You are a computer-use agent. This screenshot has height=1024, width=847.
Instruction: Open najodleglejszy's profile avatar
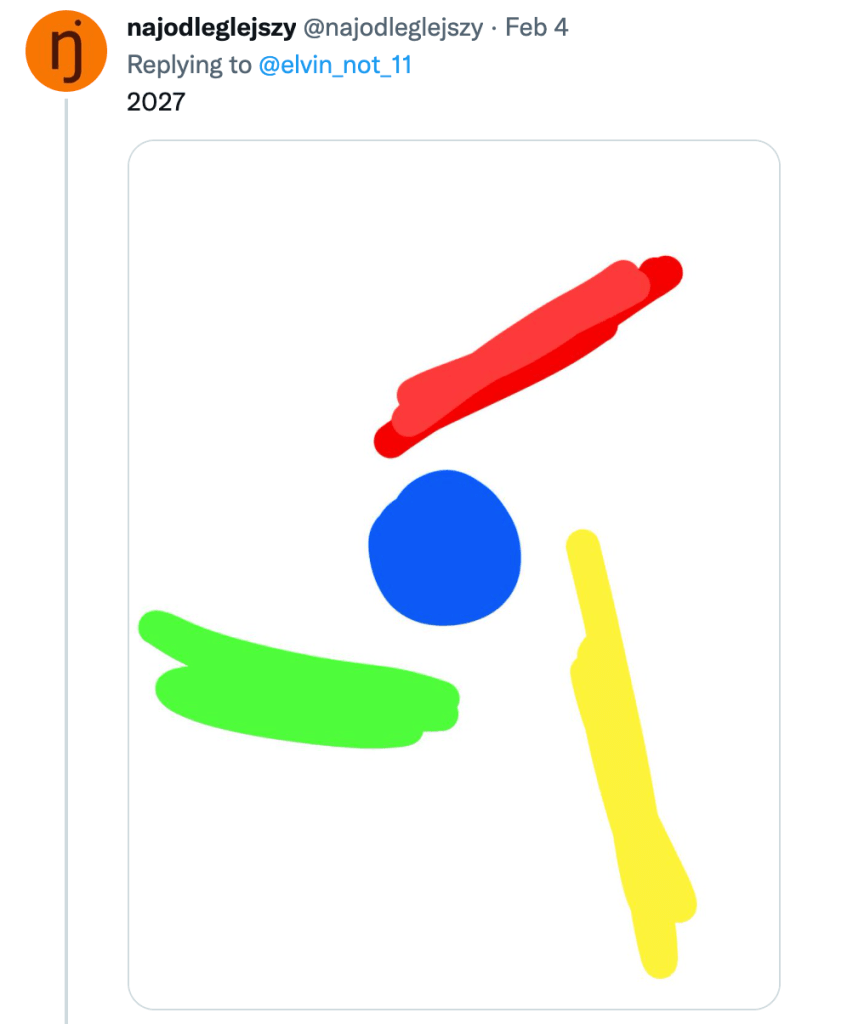tap(65, 52)
